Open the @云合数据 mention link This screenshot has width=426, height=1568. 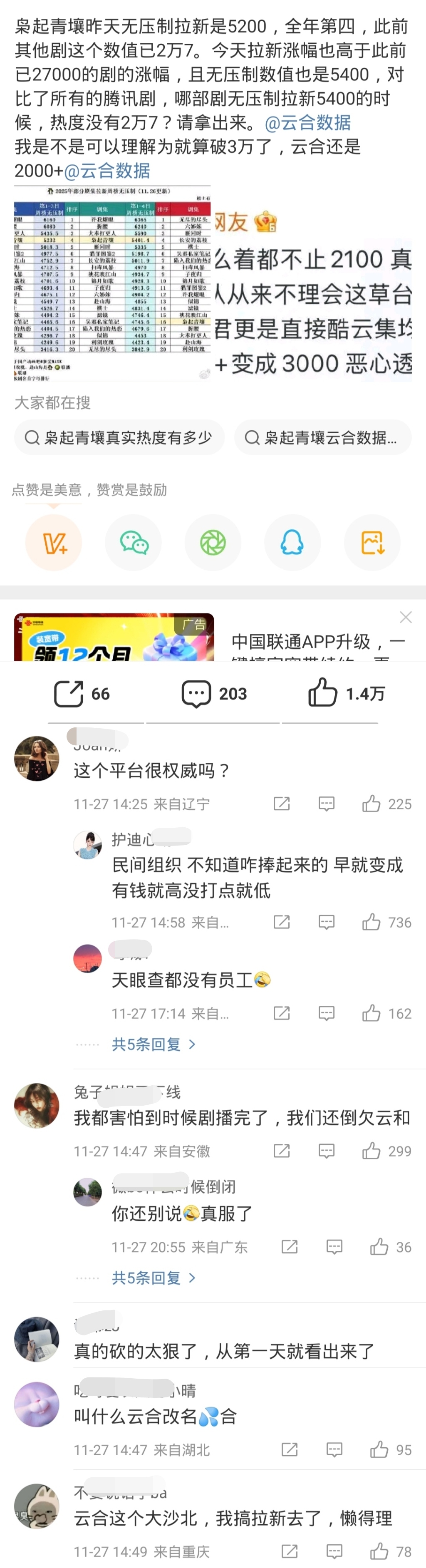click(307, 122)
